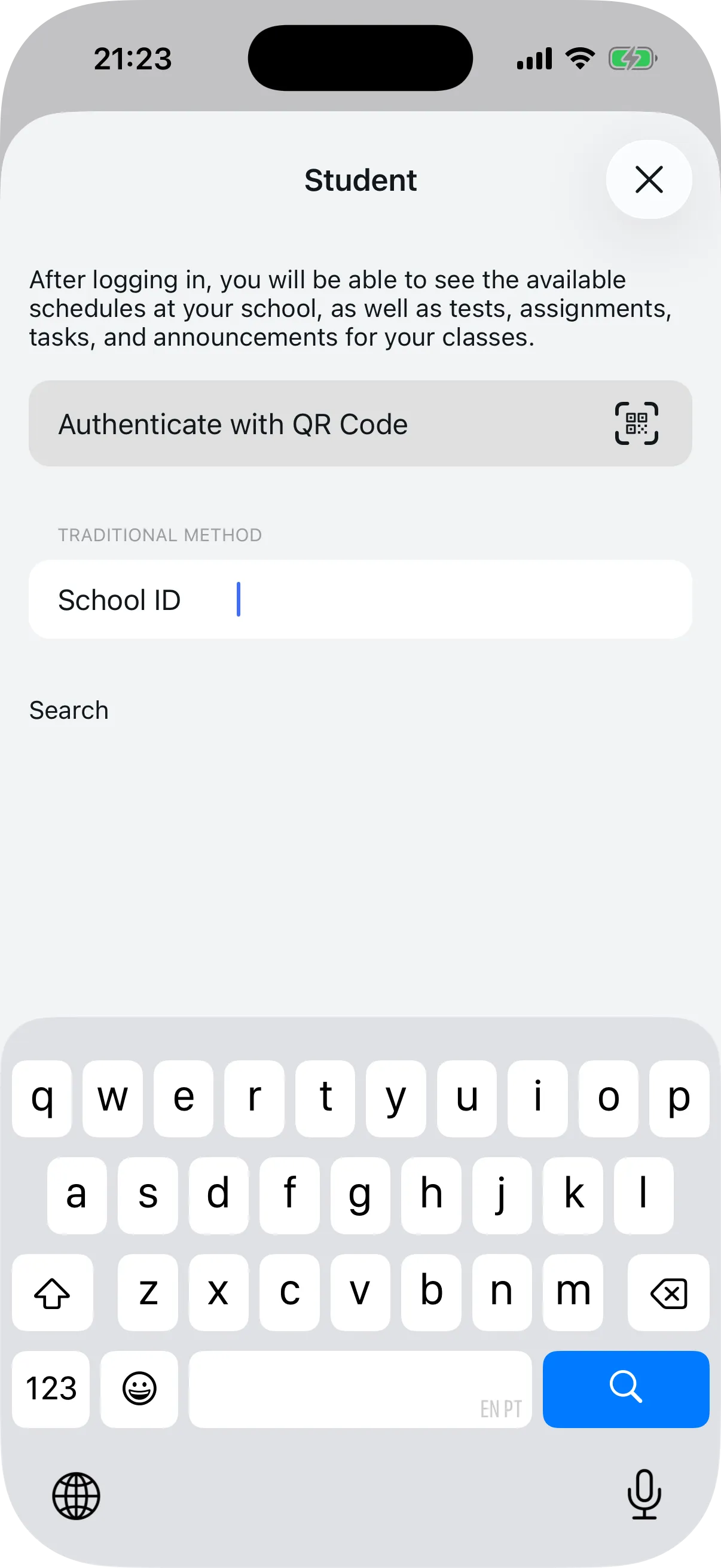Image resolution: width=721 pixels, height=1568 pixels.
Task: Tap the Search label below the input
Action: coord(68,709)
